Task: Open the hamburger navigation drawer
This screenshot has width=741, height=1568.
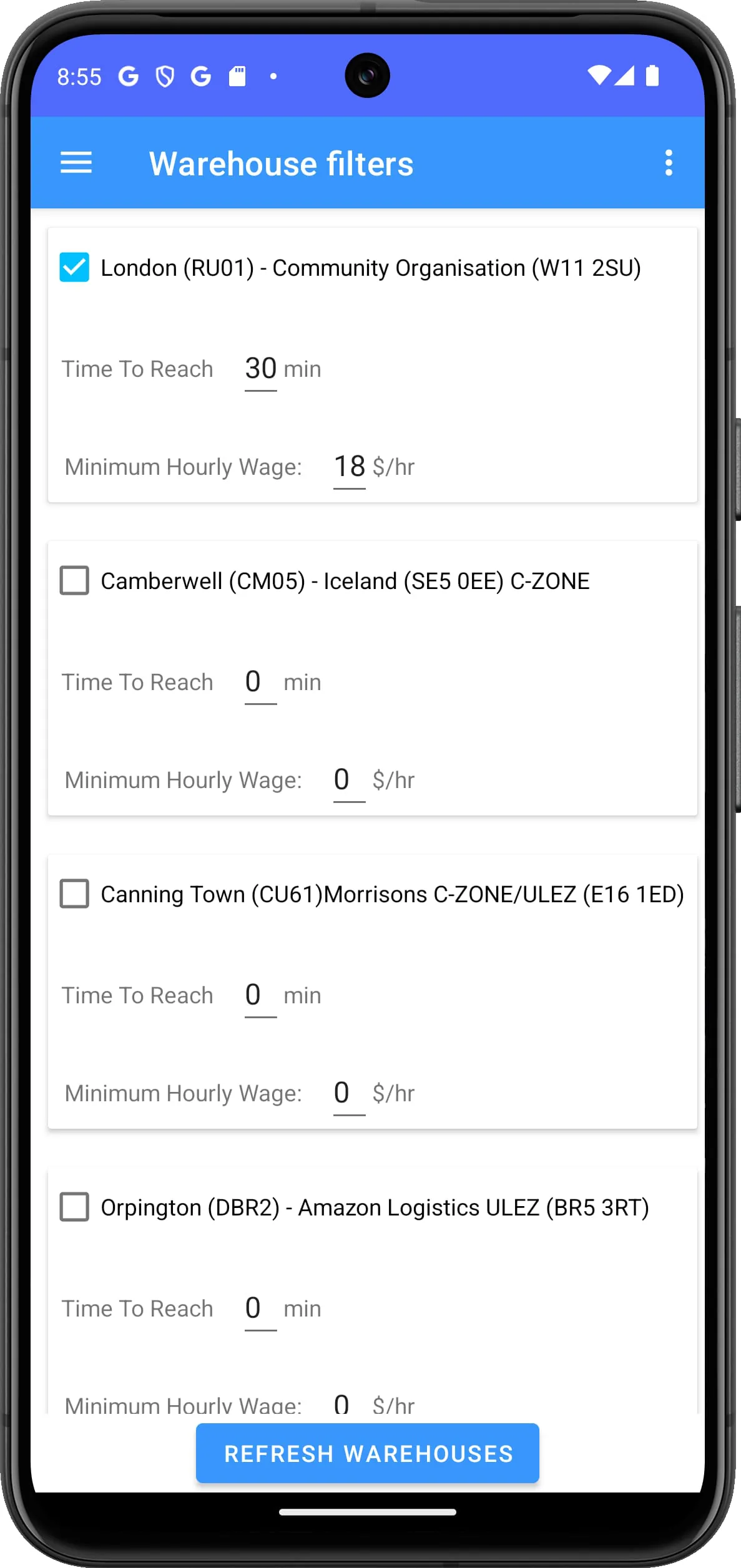Action: pos(76,163)
